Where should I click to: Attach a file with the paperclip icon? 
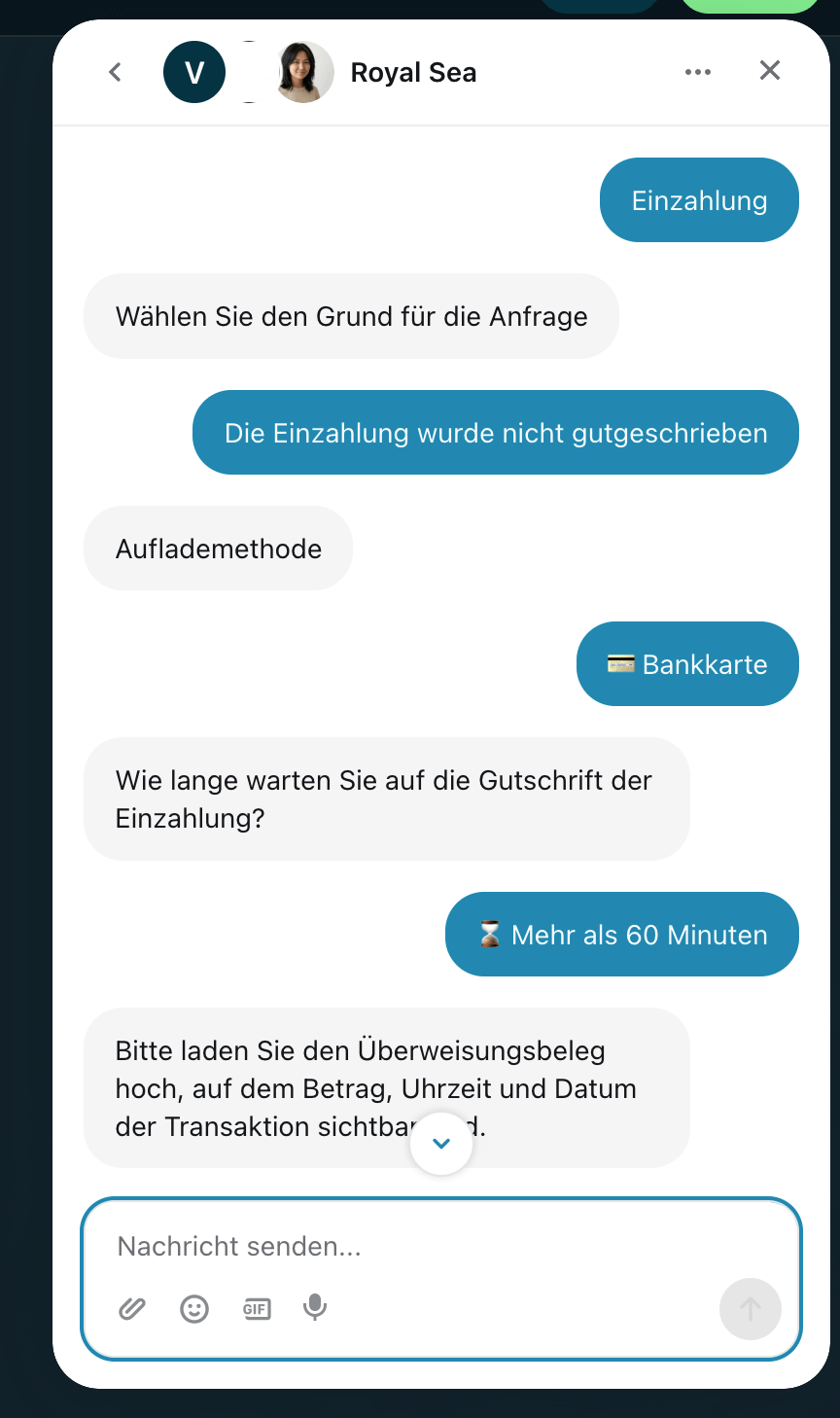pyautogui.click(x=132, y=1309)
